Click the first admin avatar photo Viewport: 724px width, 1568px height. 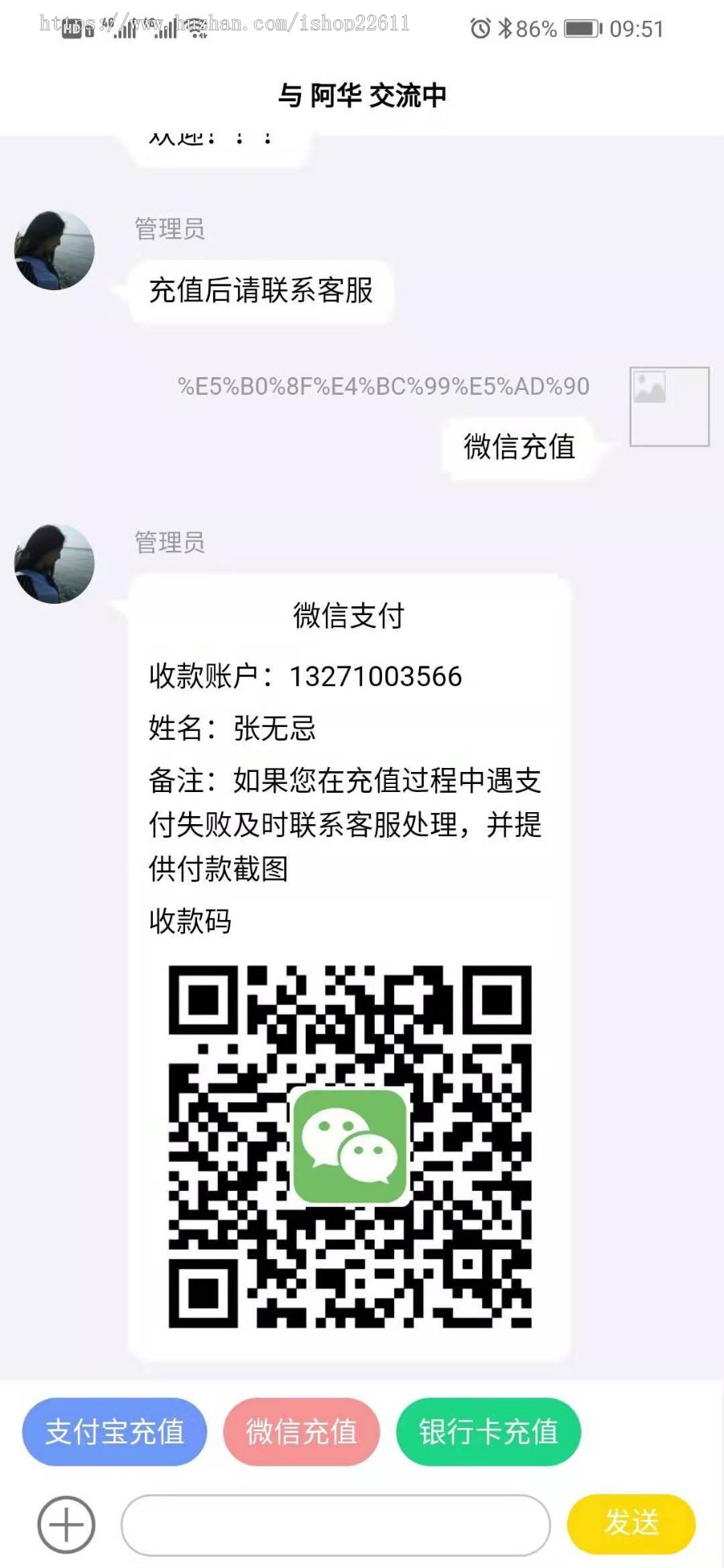(x=52, y=249)
